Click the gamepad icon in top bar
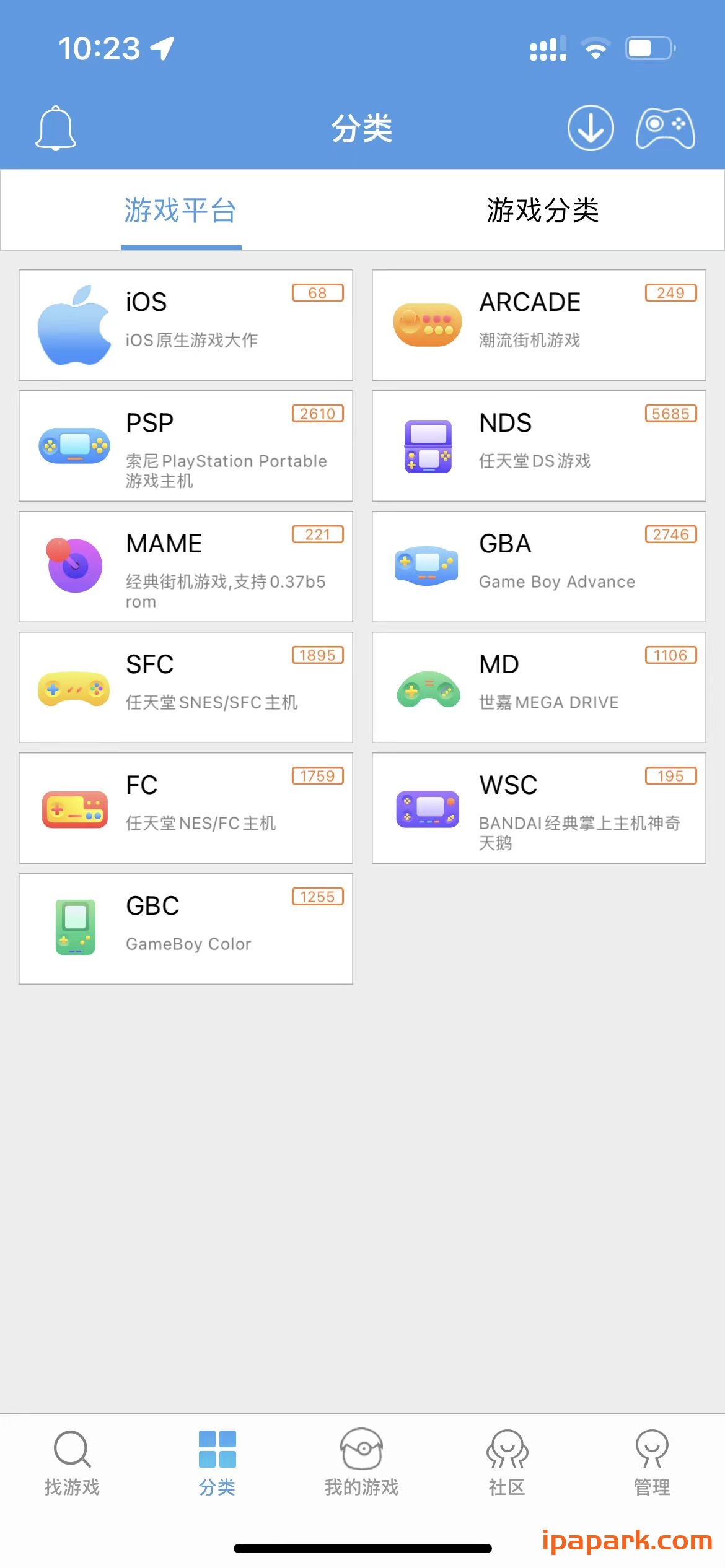 click(x=664, y=128)
